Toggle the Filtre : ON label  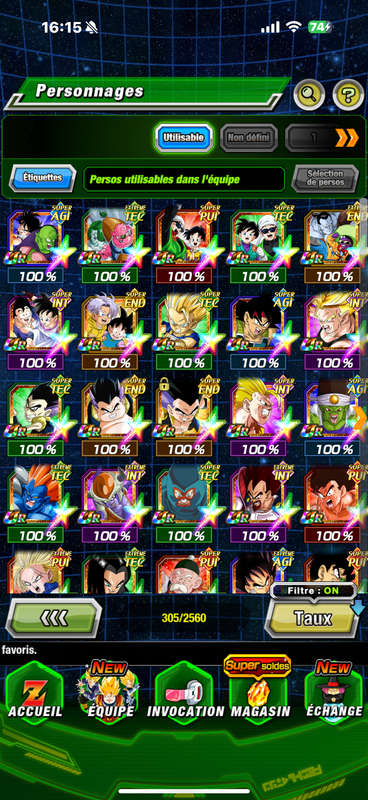pos(313,591)
